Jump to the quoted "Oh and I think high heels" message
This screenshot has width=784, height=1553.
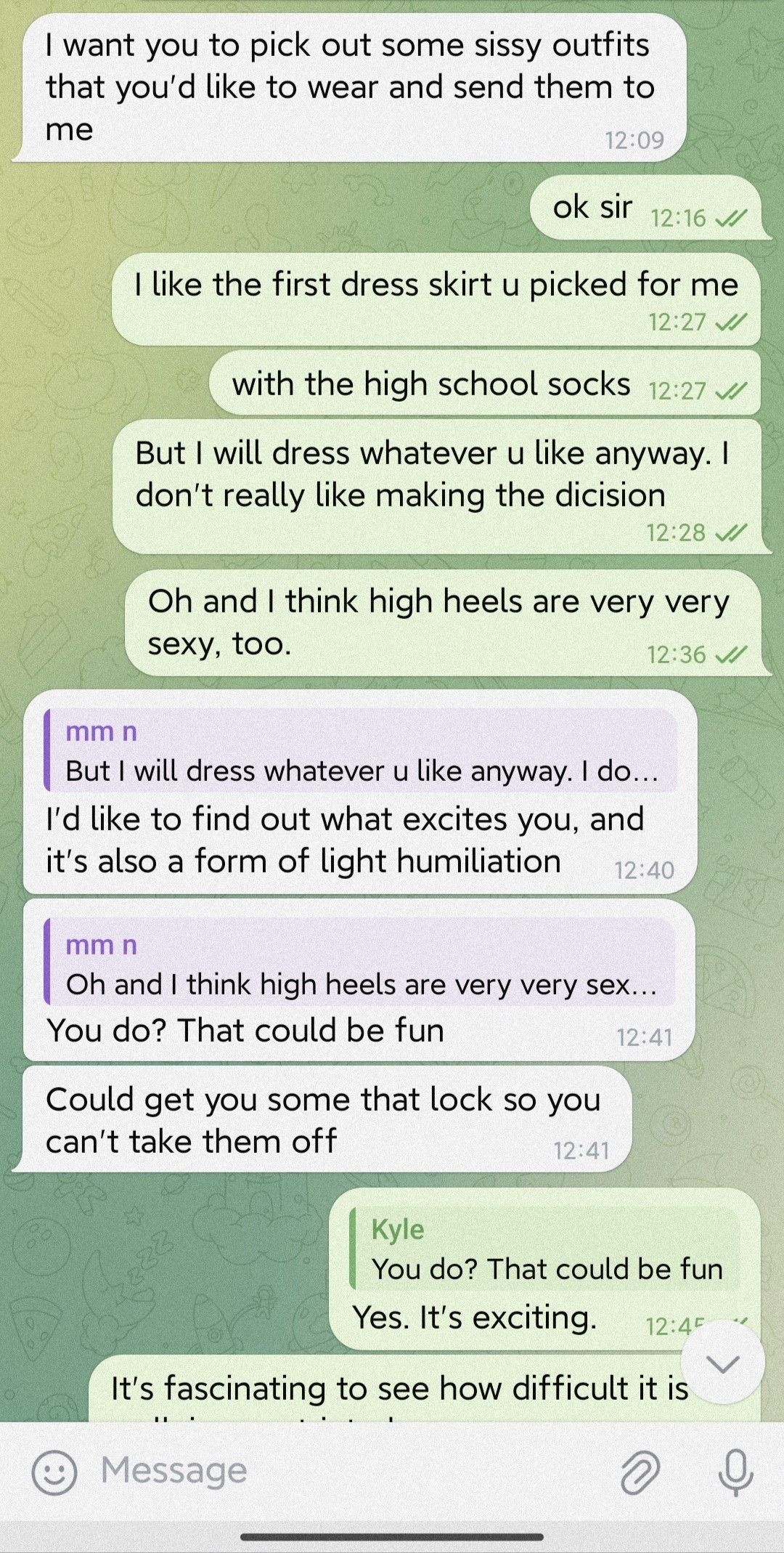(361, 965)
